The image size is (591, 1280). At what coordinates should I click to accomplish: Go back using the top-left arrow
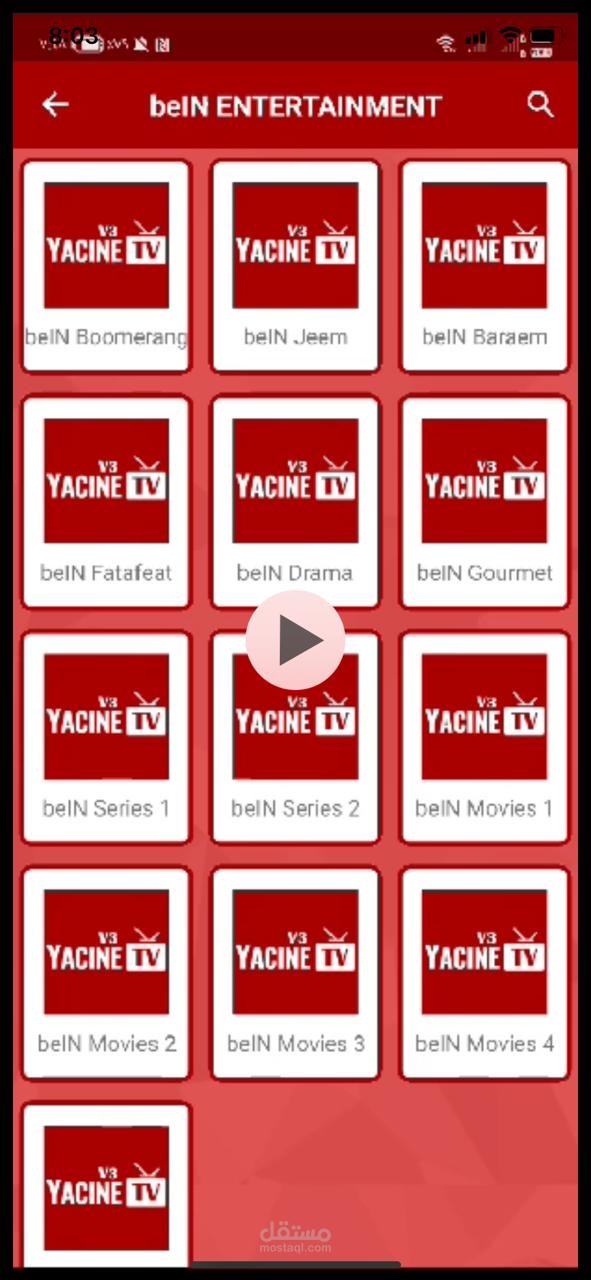[56, 105]
